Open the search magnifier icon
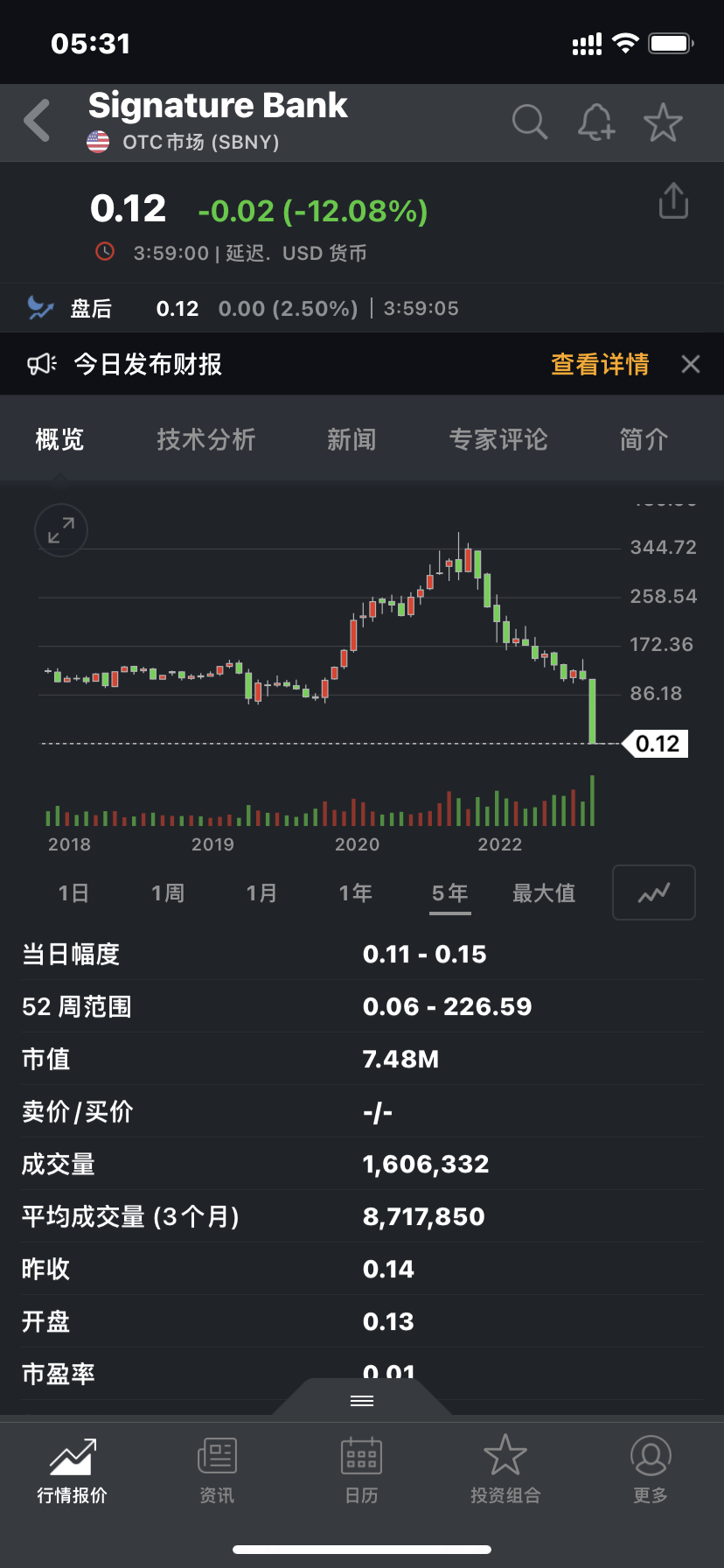The width and height of the screenshot is (724, 1568). pos(529,122)
